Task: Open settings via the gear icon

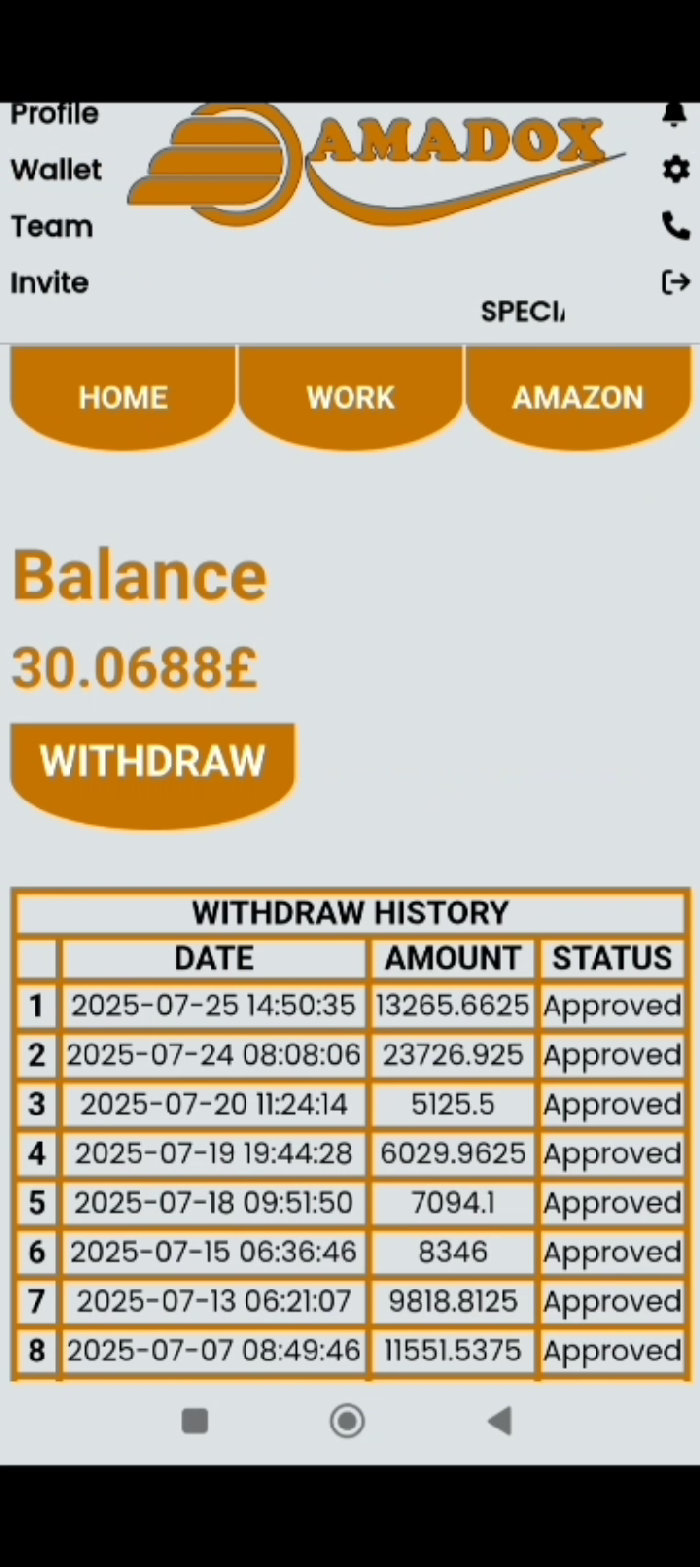Action: (676, 169)
